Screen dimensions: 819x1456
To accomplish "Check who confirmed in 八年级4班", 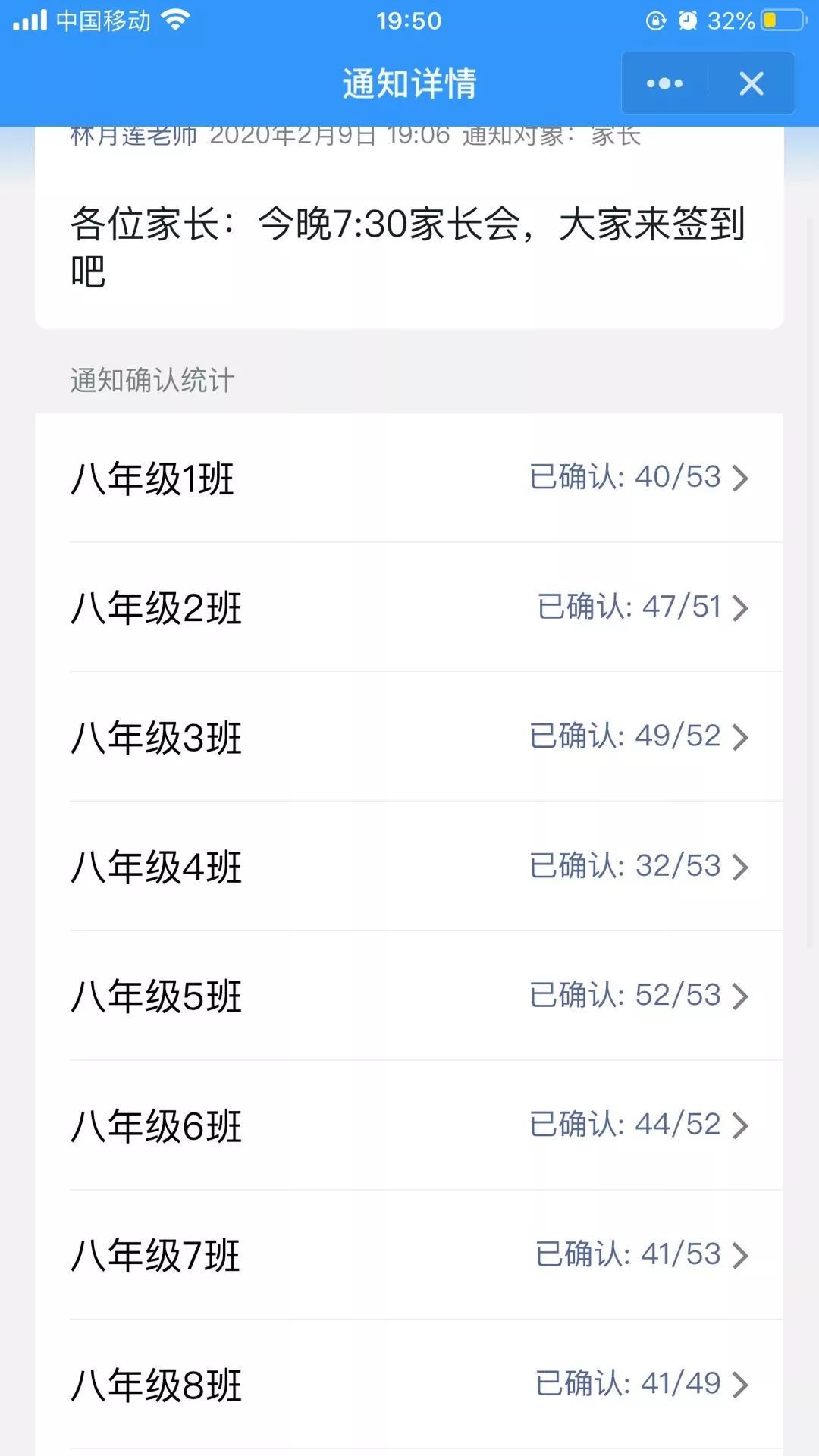I will coord(409,867).
